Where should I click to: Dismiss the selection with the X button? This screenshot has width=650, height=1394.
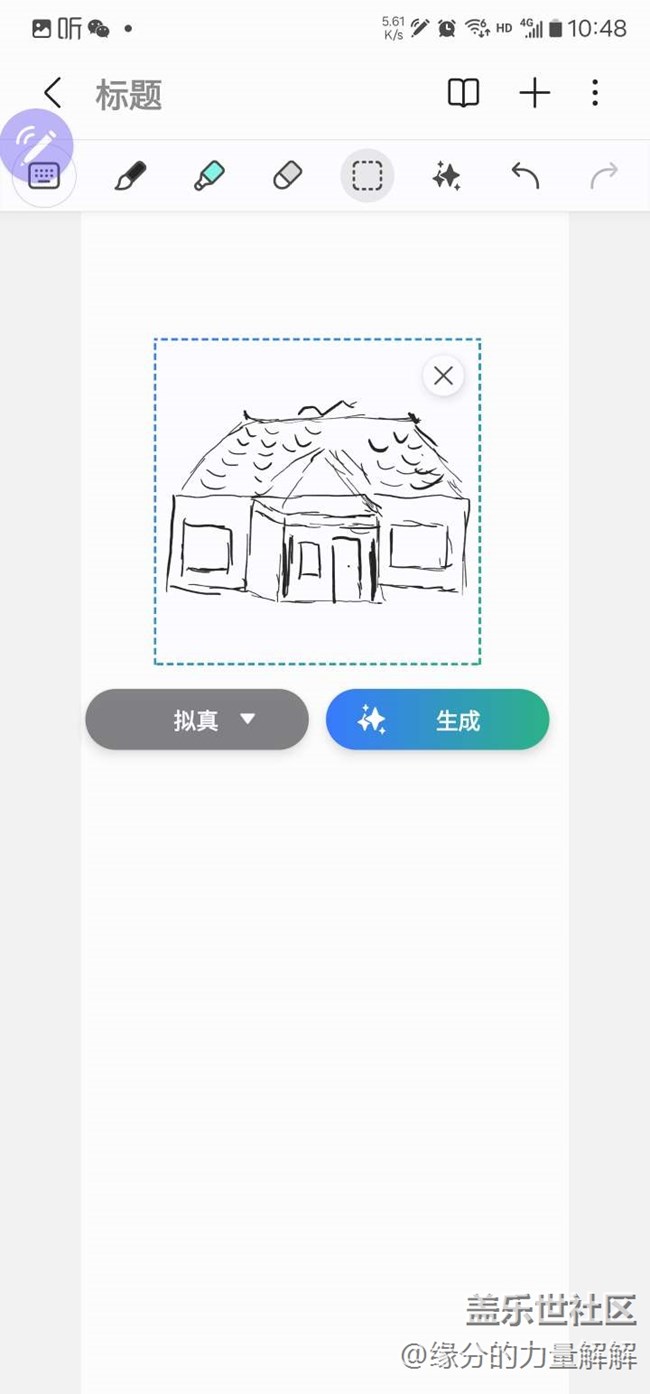[443, 376]
